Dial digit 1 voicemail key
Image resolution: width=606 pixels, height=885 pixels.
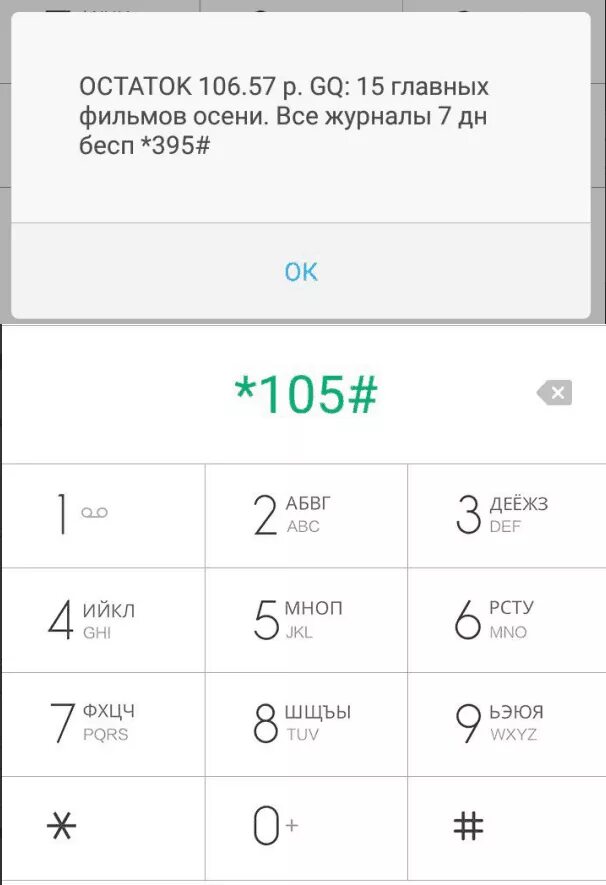pyautogui.click(x=102, y=515)
